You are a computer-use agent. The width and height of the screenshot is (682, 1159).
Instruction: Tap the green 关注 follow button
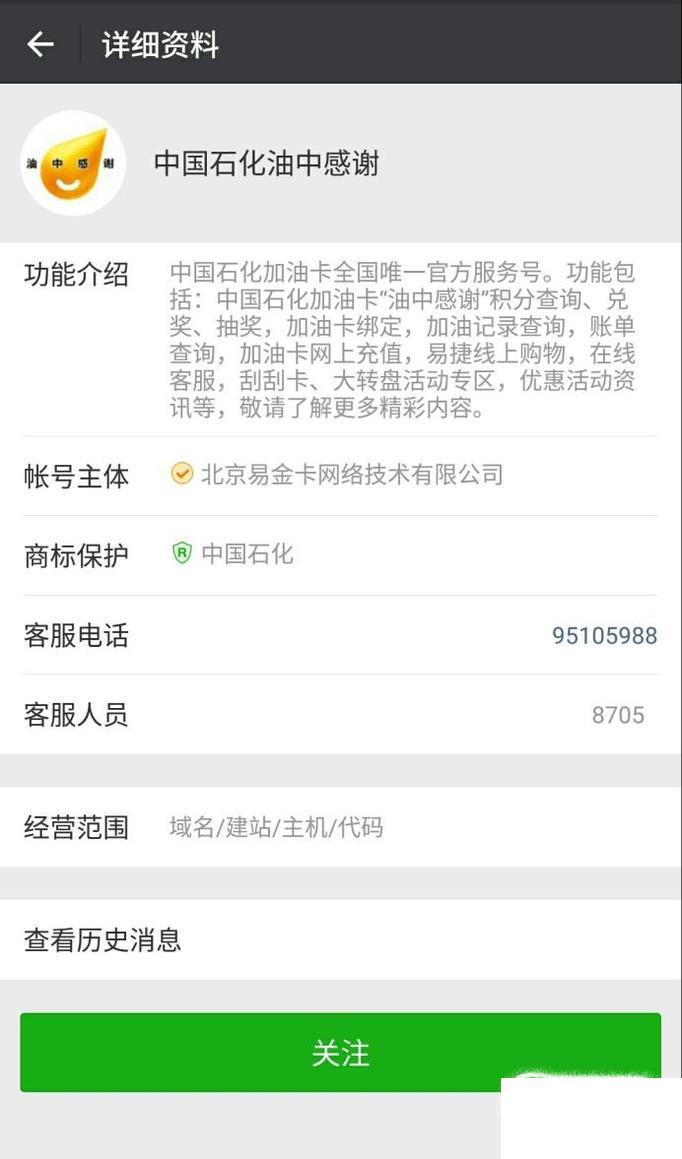(x=340, y=1052)
